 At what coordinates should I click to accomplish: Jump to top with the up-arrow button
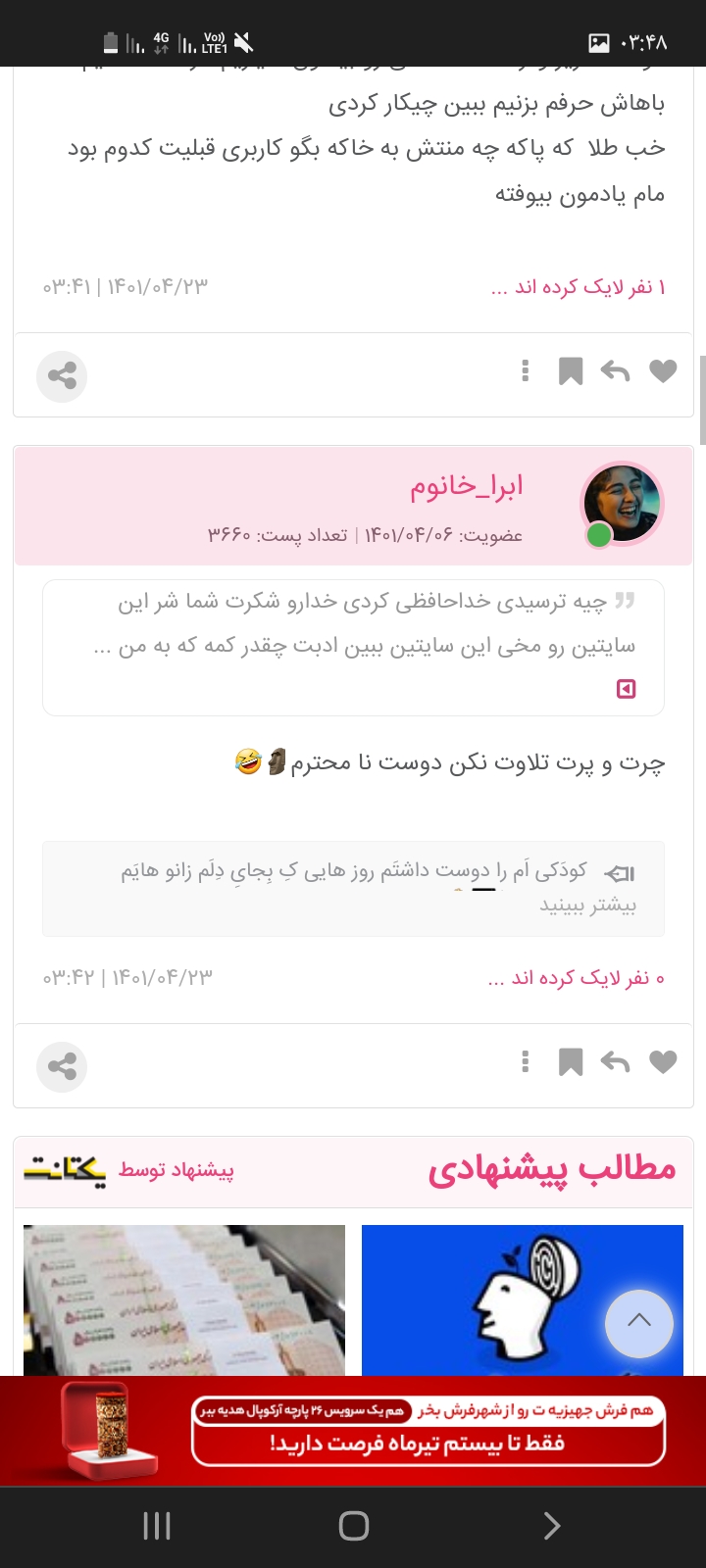click(639, 1323)
